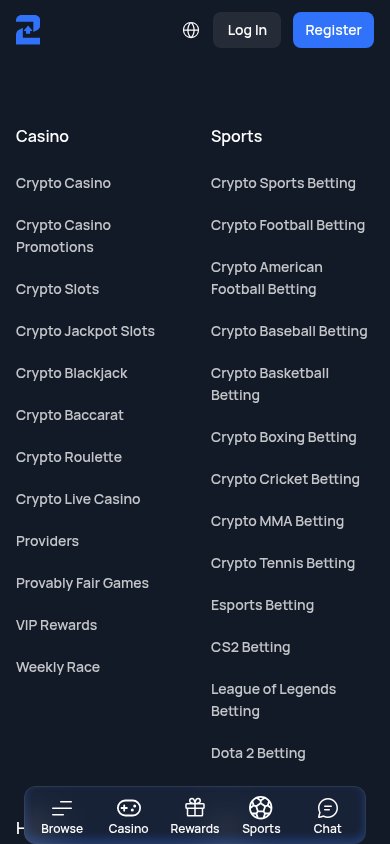This screenshot has height=844, width=390.
Task: Switch to the Sports tab
Action: [261, 816]
